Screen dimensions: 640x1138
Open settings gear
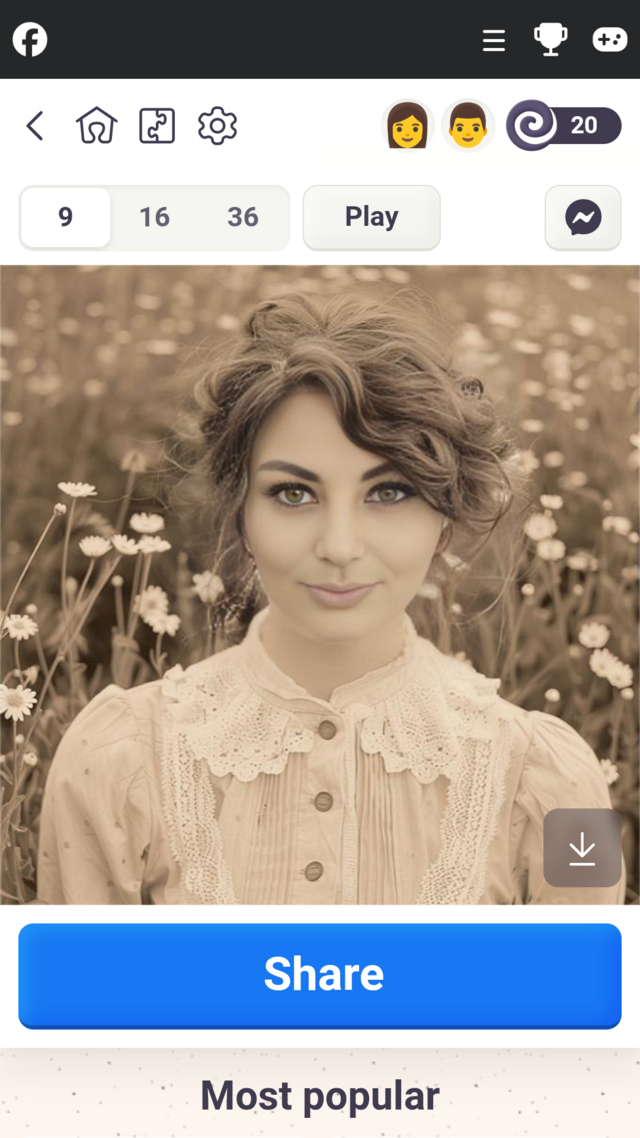(x=217, y=126)
